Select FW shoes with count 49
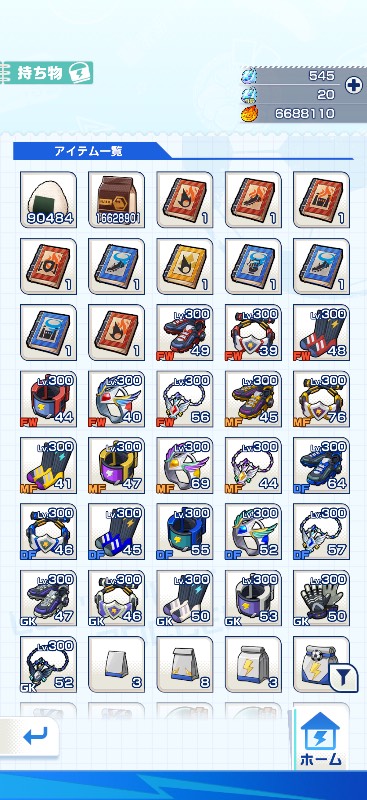The height and width of the screenshot is (800, 367). [185, 332]
